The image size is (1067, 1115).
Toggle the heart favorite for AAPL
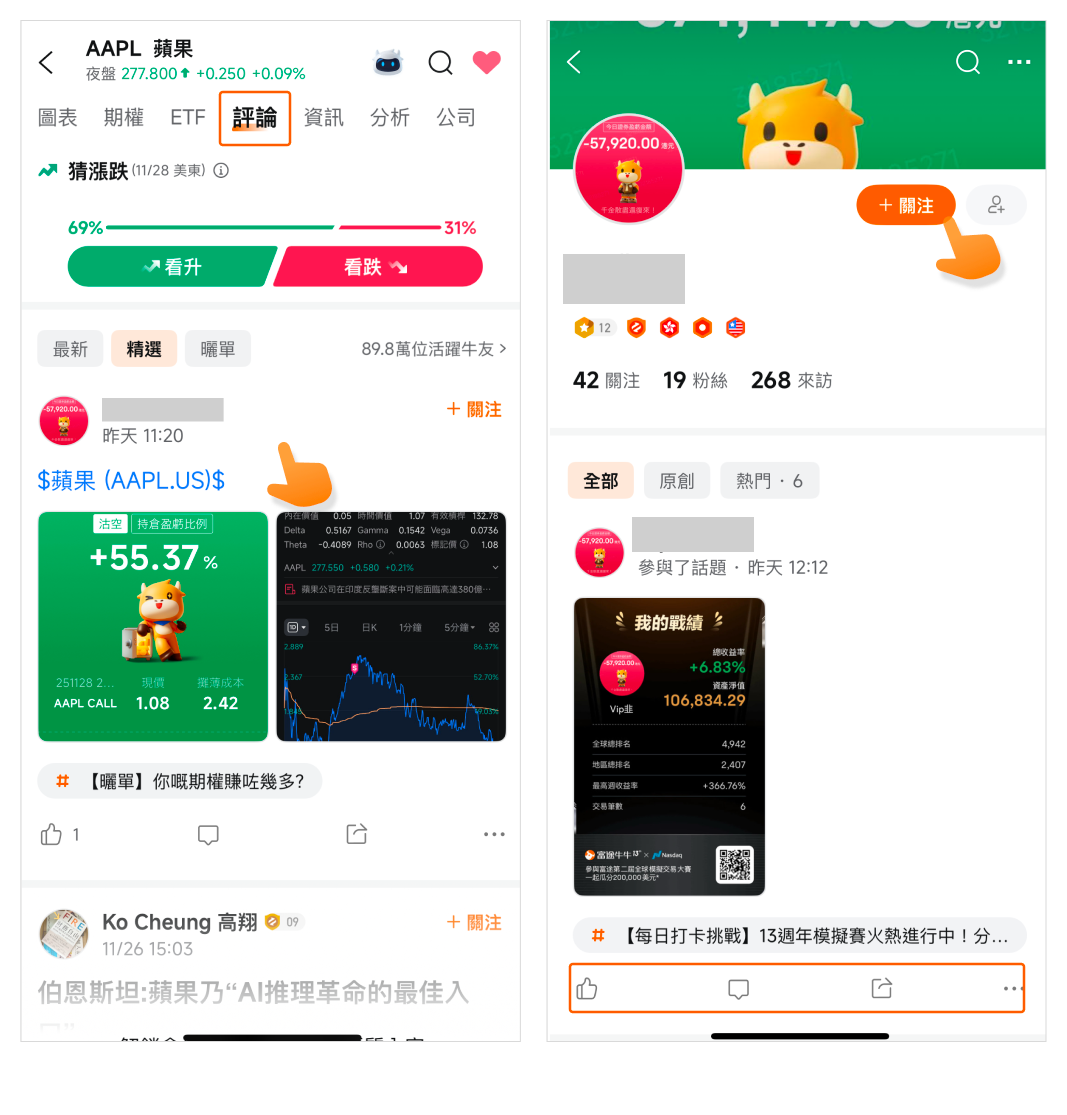(486, 63)
